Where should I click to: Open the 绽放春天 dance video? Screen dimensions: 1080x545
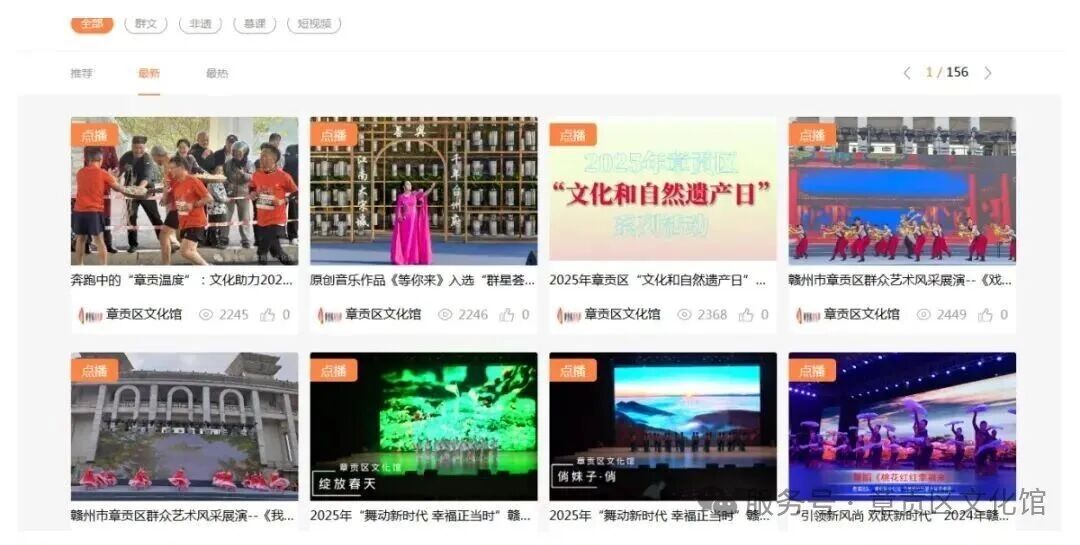tap(423, 426)
